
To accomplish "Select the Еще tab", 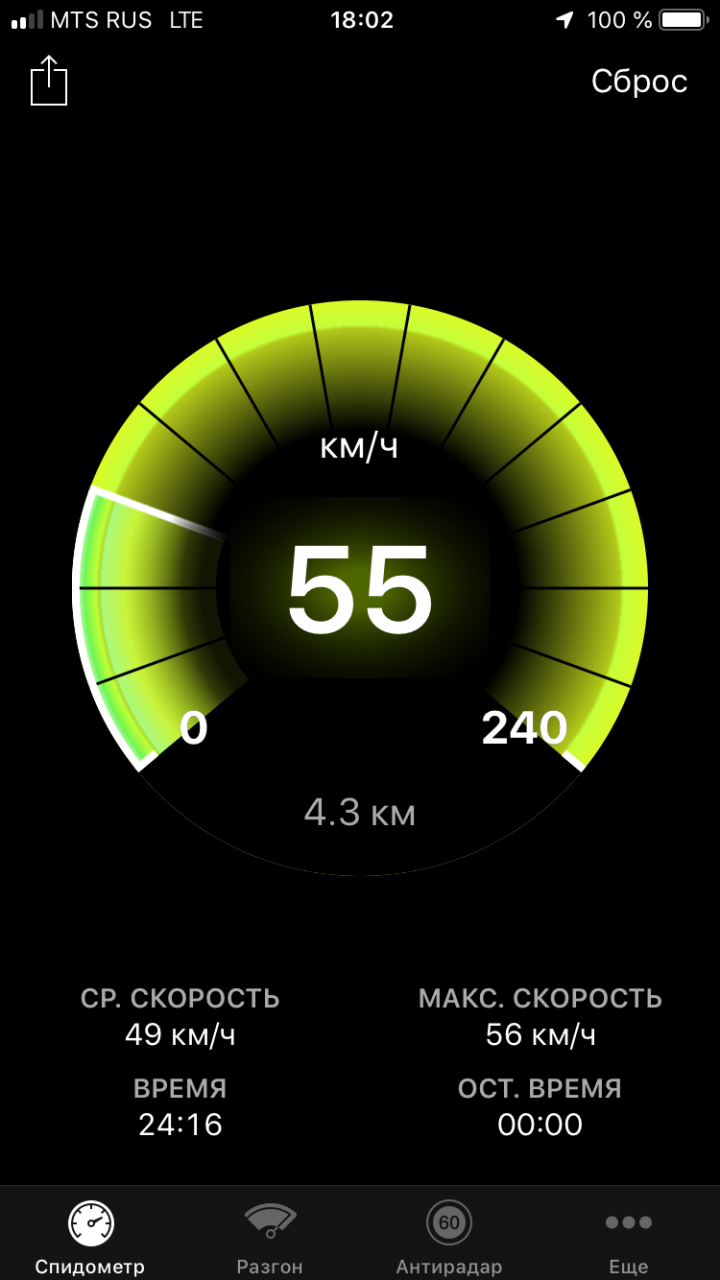I will 628,1236.
